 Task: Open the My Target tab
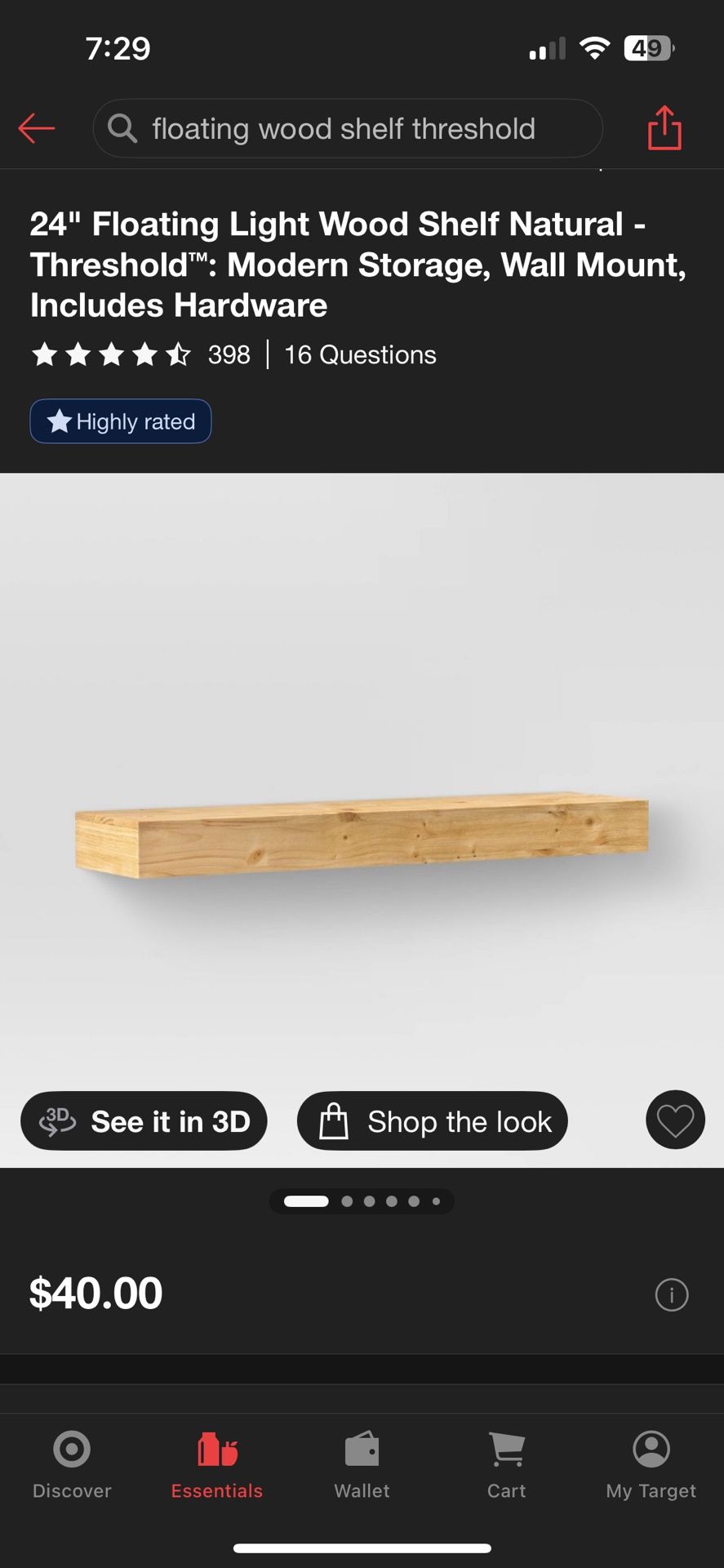[651, 1465]
